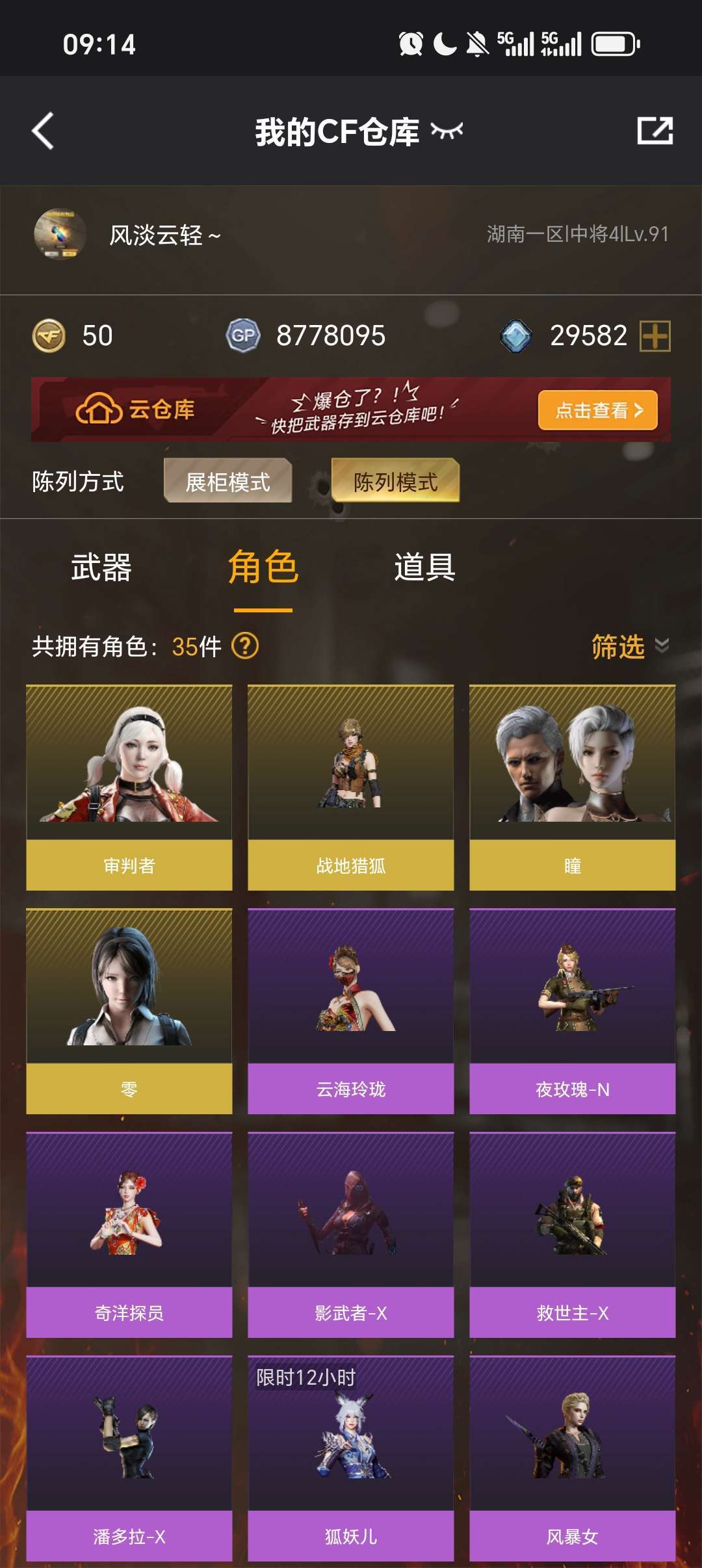Open the 审判者 character card
The image size is (702, 1568).
129,787
